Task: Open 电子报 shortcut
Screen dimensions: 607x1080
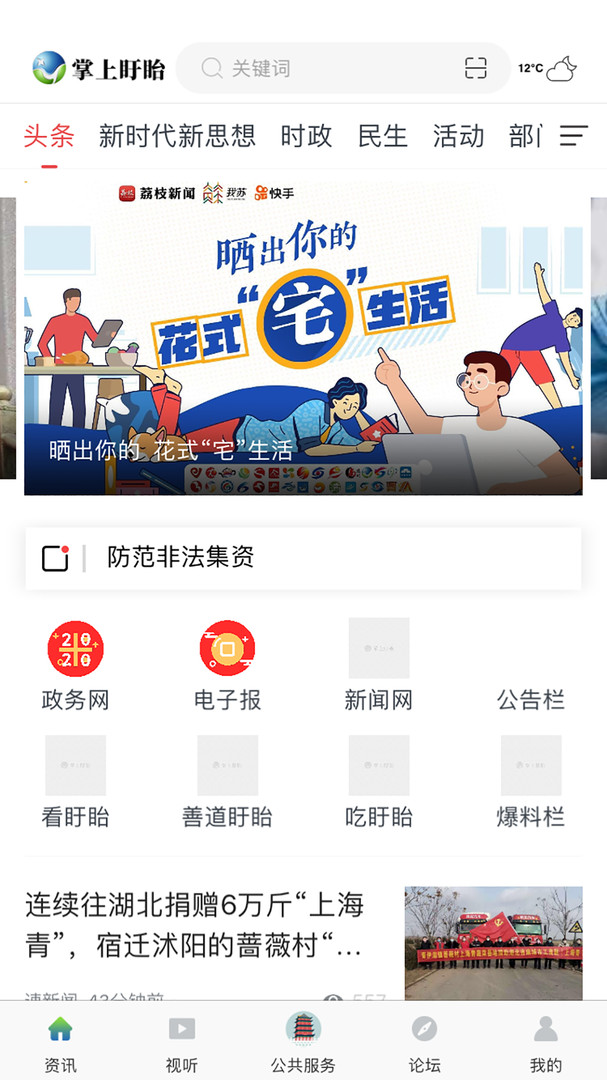Action: 227,666
